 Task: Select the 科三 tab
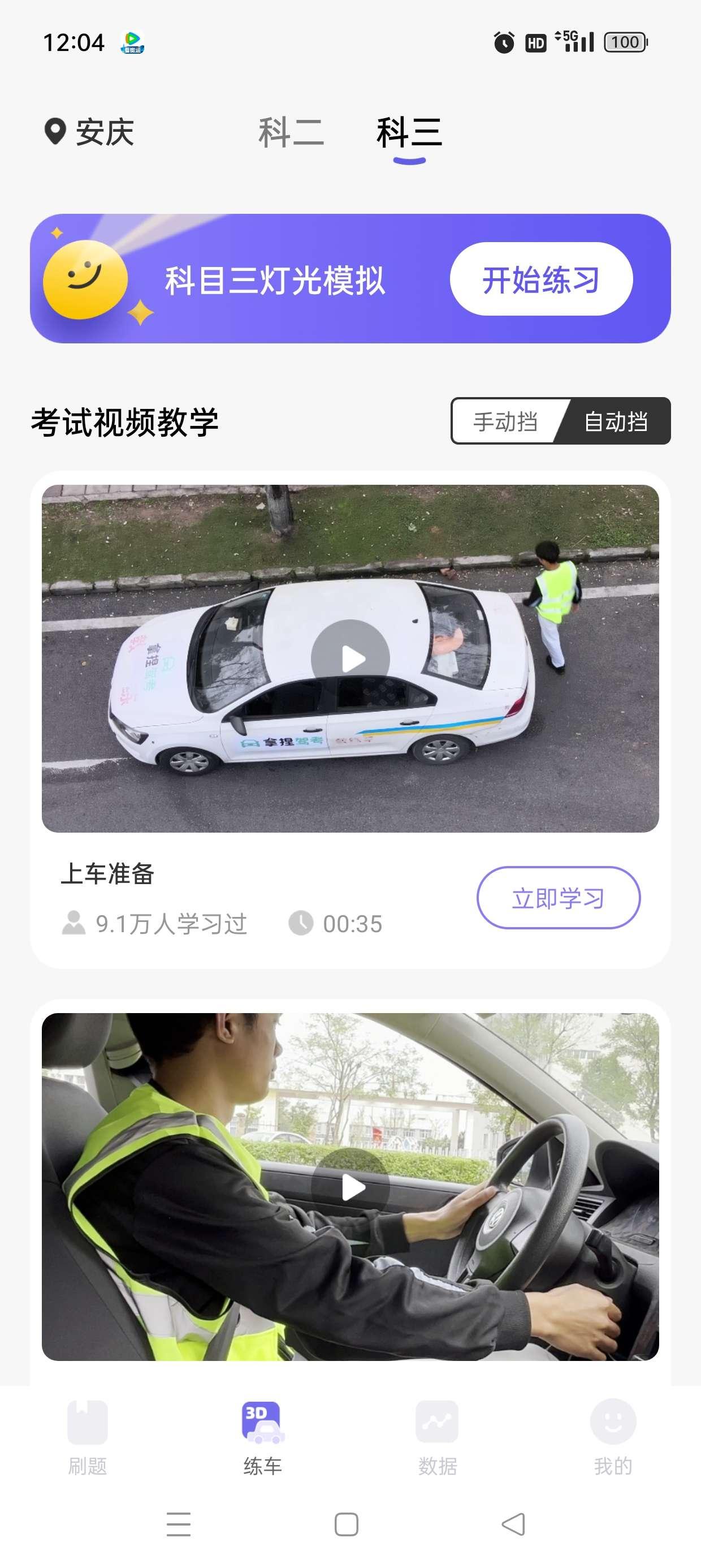click(408, 134)
